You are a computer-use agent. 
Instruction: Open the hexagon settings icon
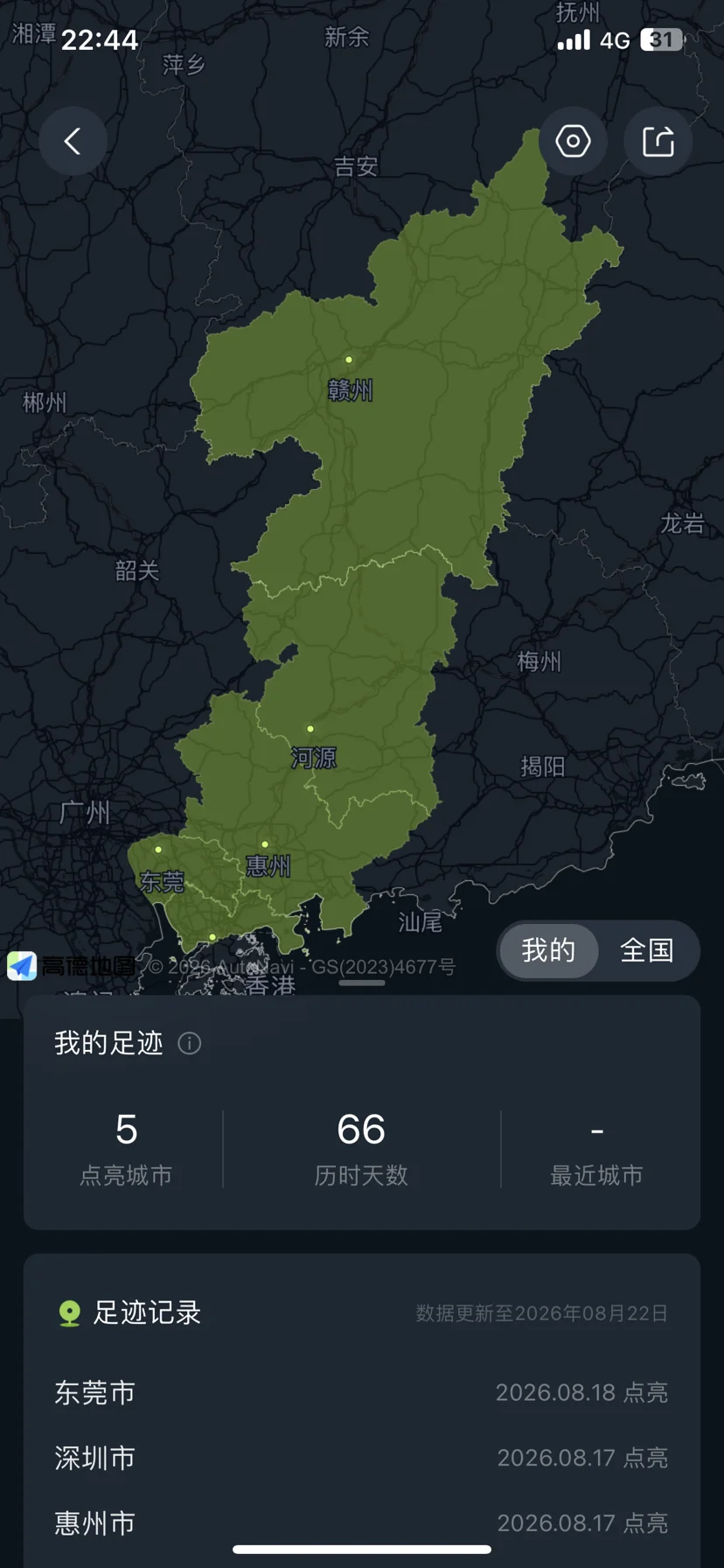coord(573,141)
